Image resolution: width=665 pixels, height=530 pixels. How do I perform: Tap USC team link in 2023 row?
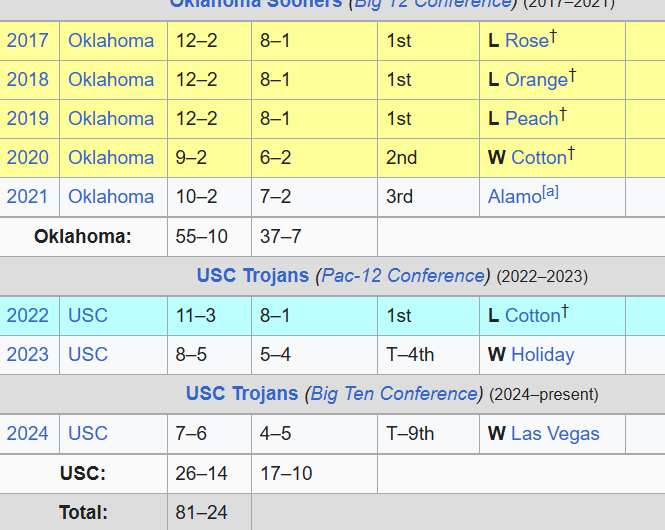coord(88,355)
